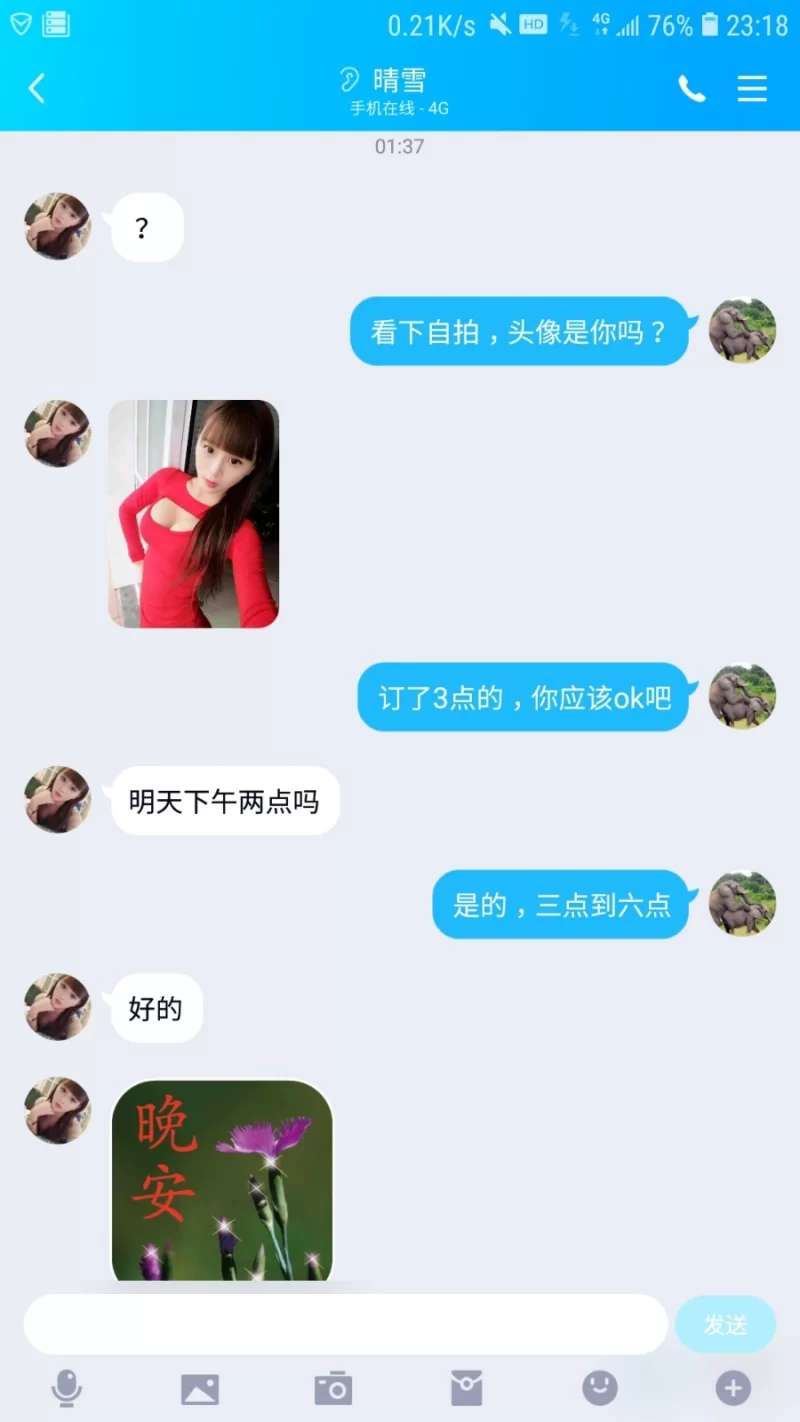Start a voice call with 晴雪
Screen dimensions: 800x1422
(691, 89)
